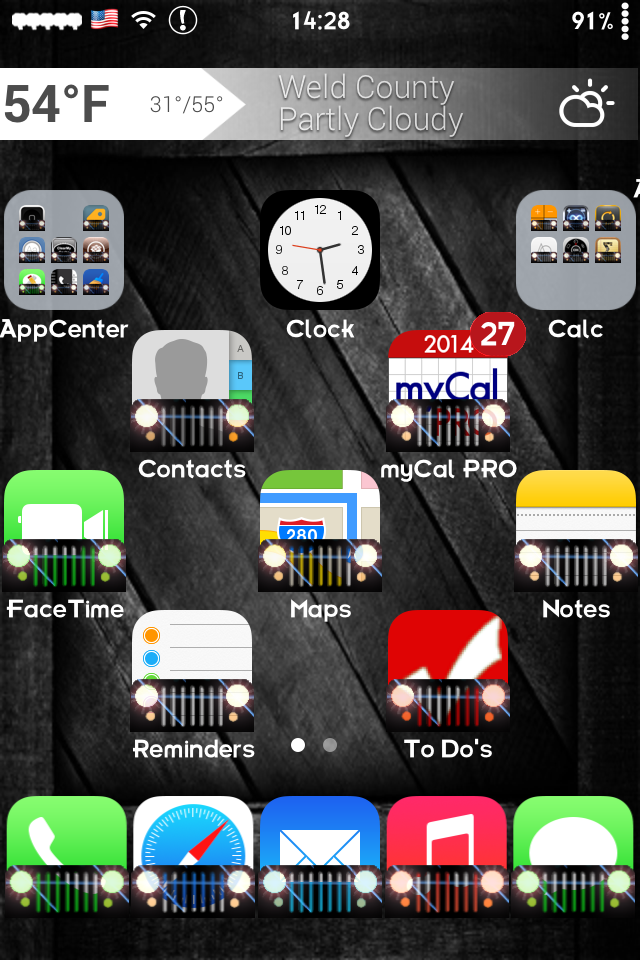Tap the home screen page indicator dots
The height and width of the screenshot is (960, 640).
coord(313,745)
